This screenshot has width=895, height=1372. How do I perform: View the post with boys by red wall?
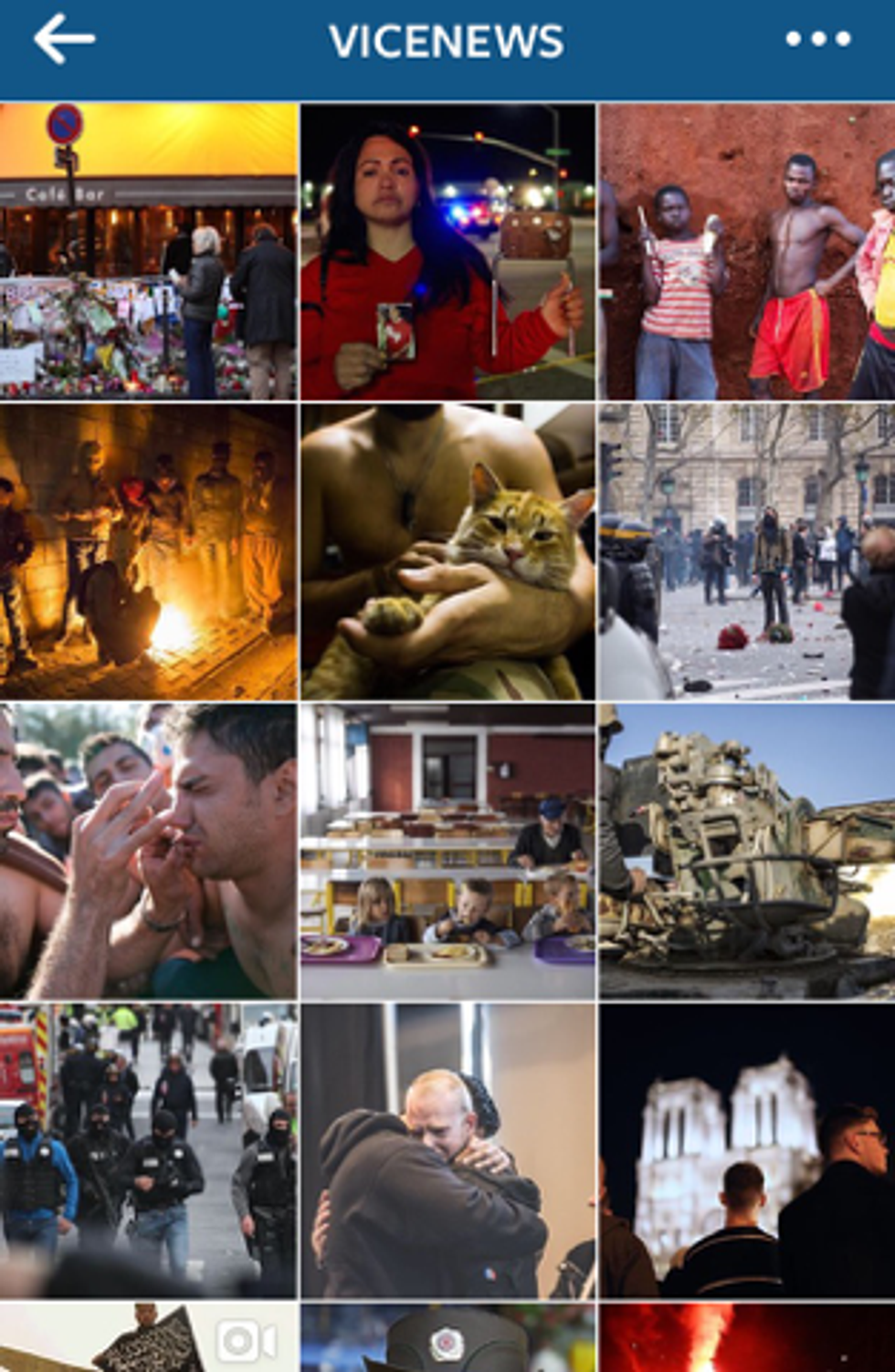point(747,251)
